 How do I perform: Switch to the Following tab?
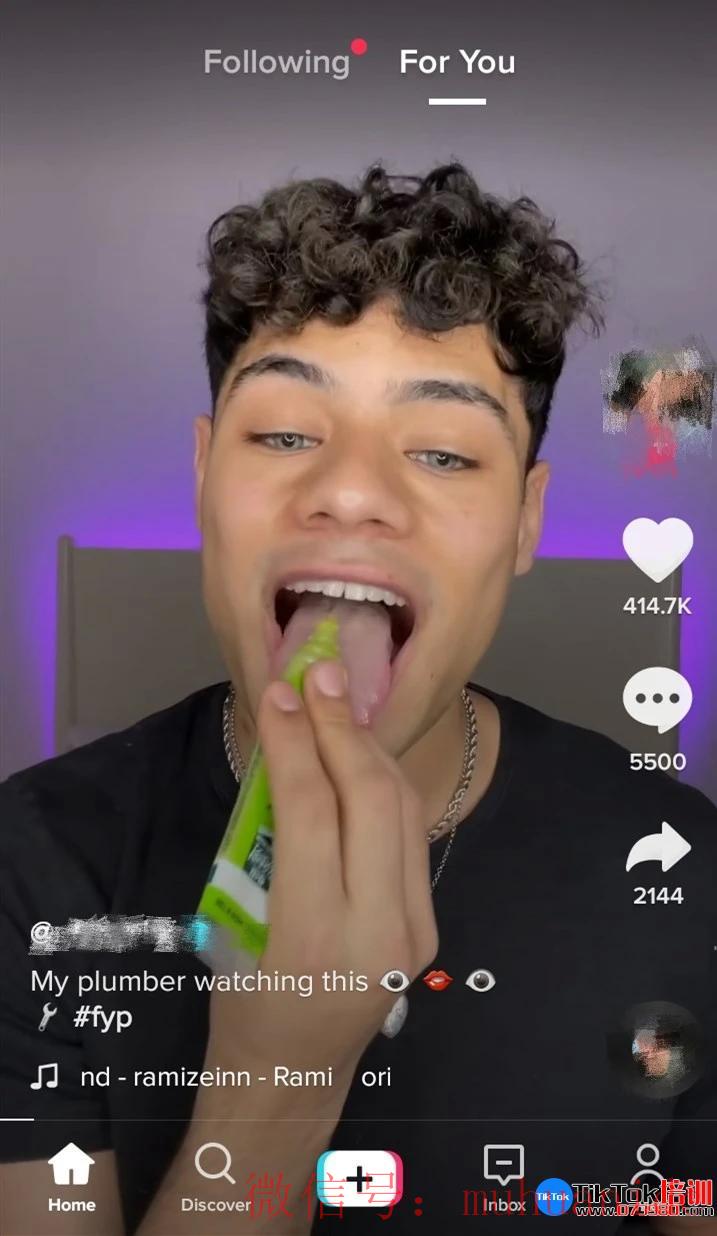click(277, 62)
